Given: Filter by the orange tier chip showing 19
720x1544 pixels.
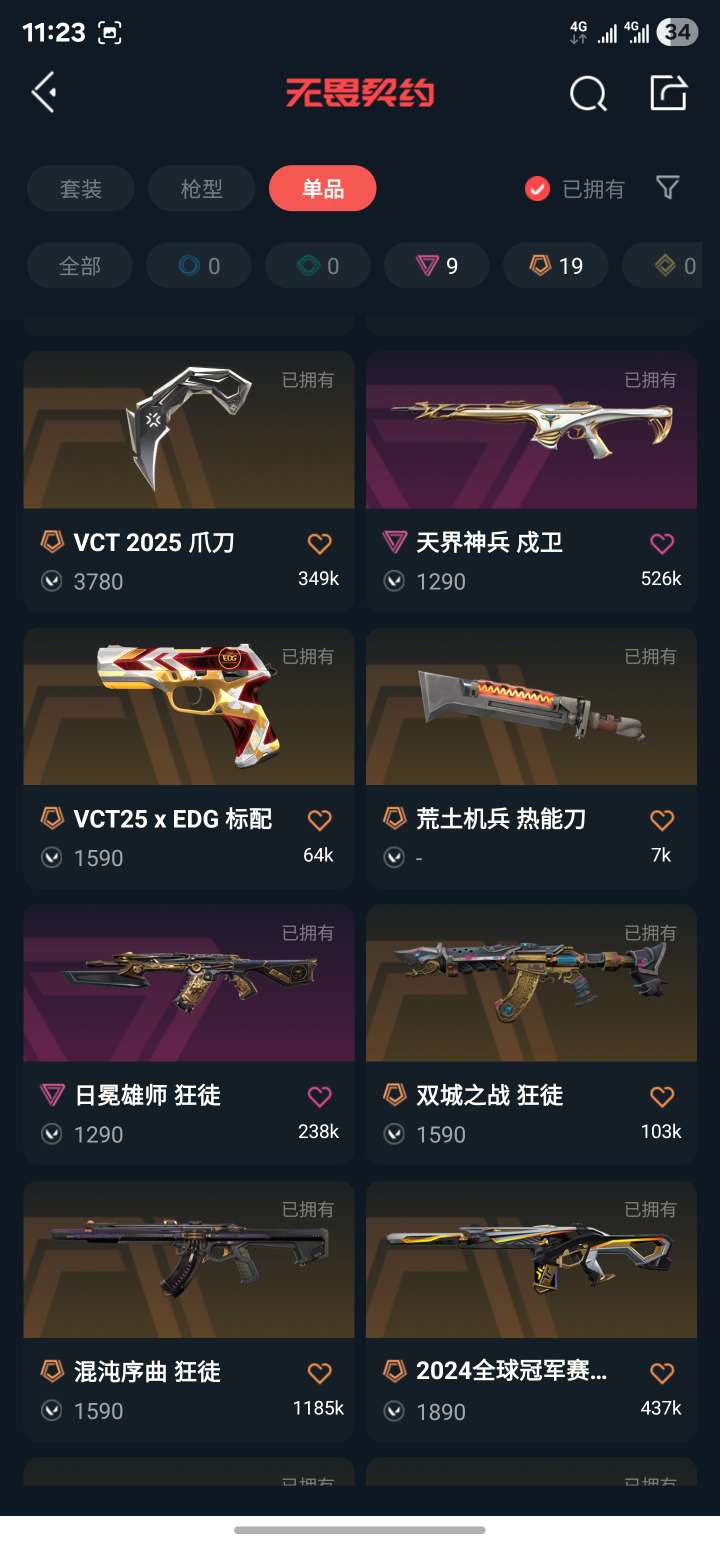Looking at the screenshot, I should (555, 266).
